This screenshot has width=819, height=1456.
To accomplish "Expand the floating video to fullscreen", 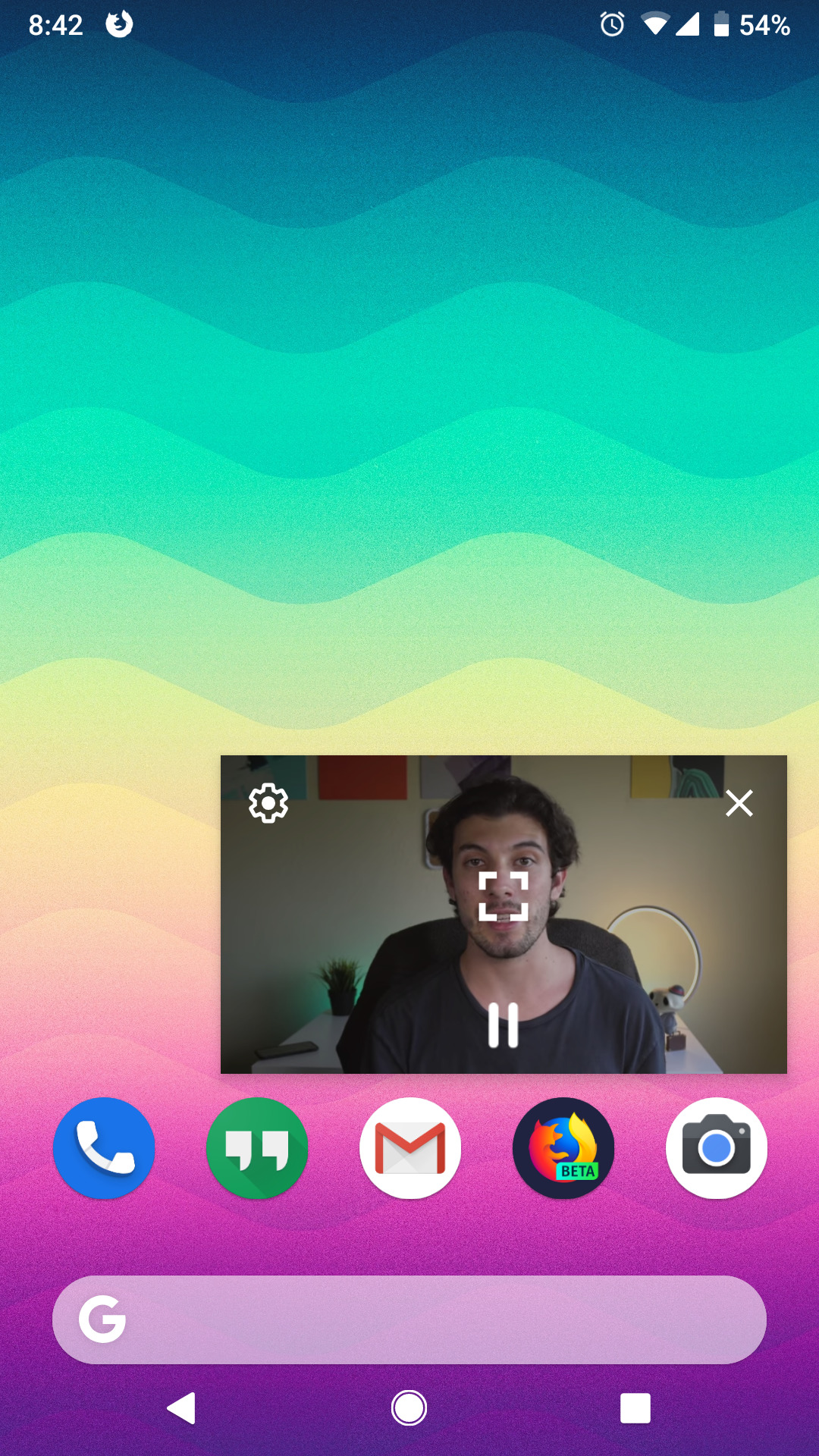I will click(504, 896).
